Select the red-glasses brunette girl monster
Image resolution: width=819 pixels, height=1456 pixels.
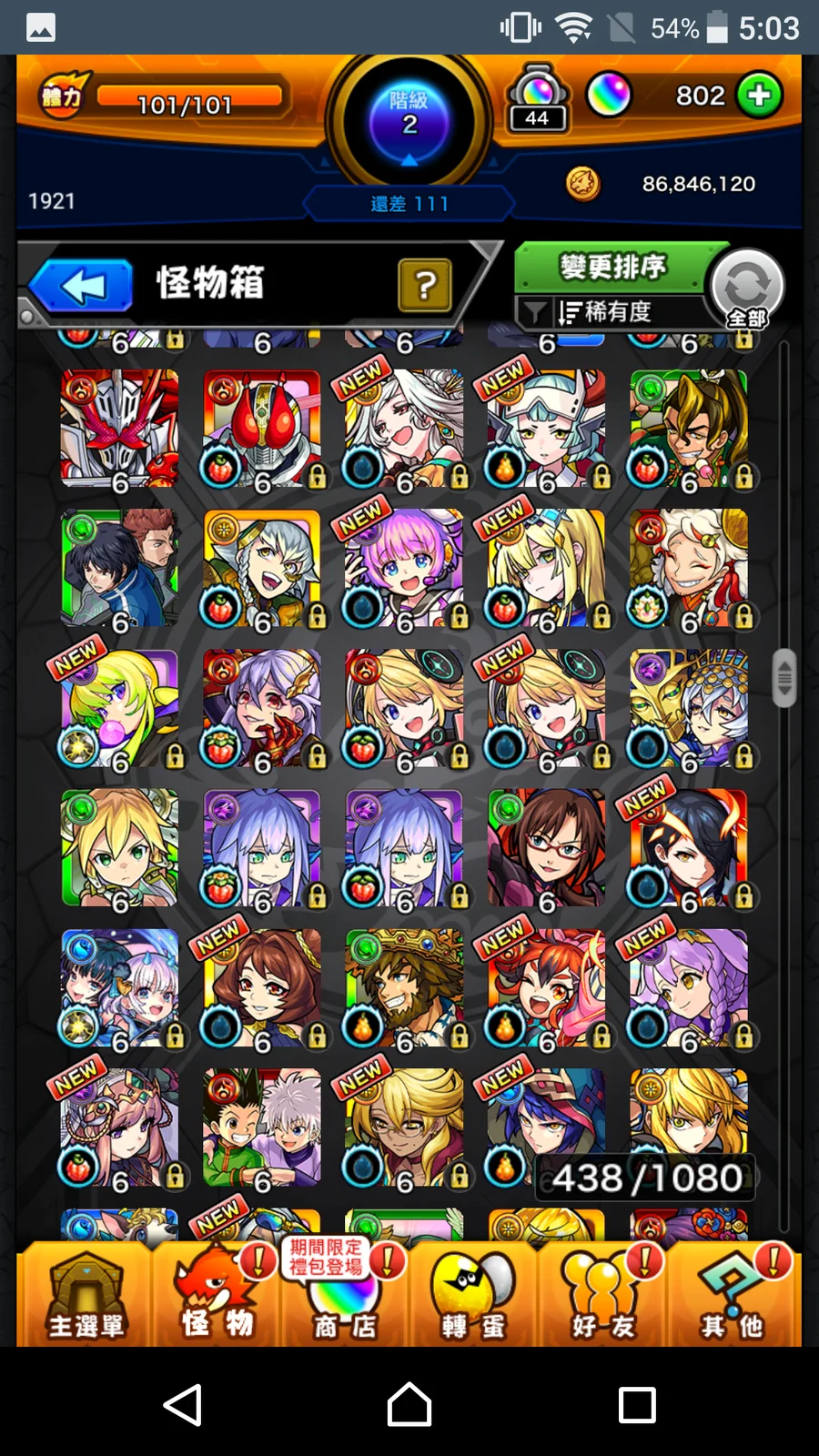[x=546, y=848]
